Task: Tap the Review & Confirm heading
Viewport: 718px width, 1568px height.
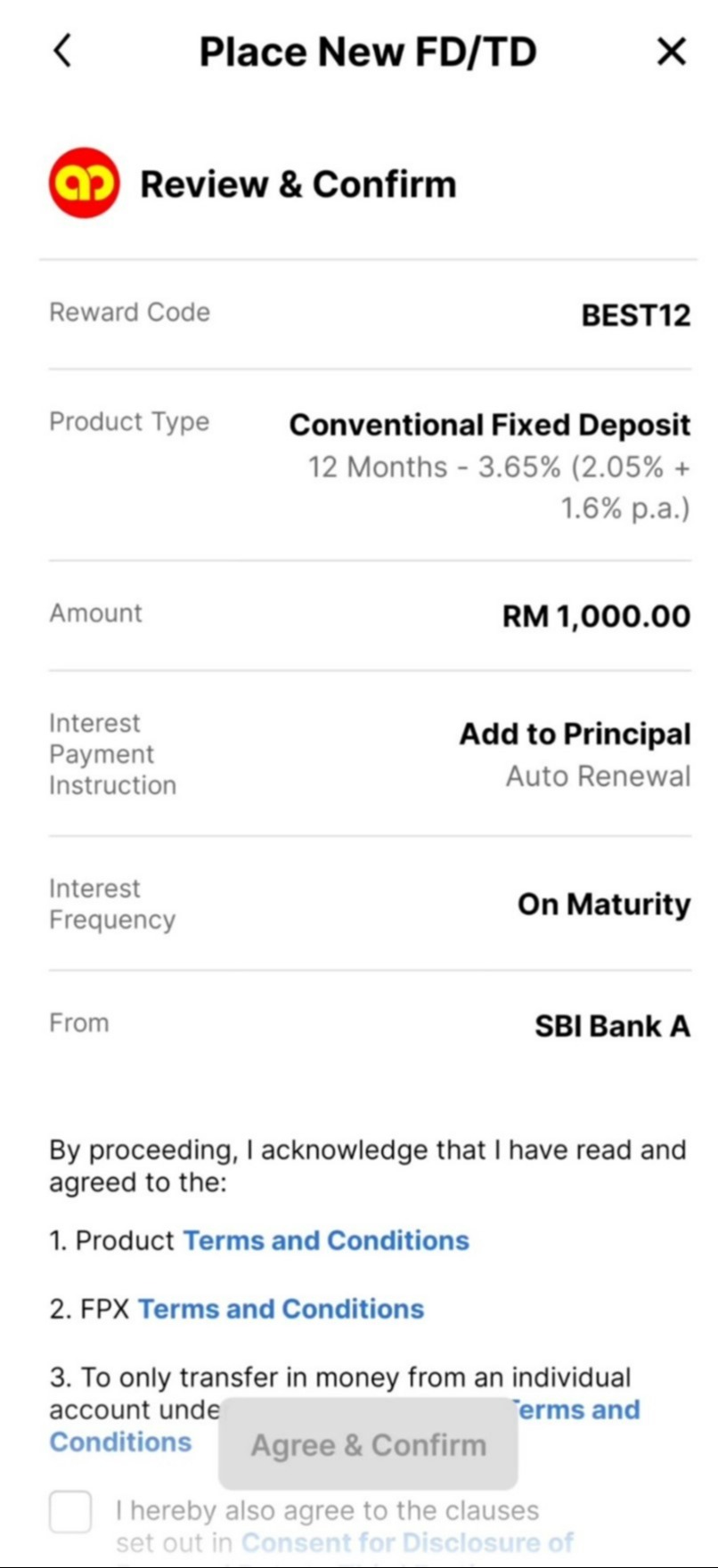Action: pos(297,184)
